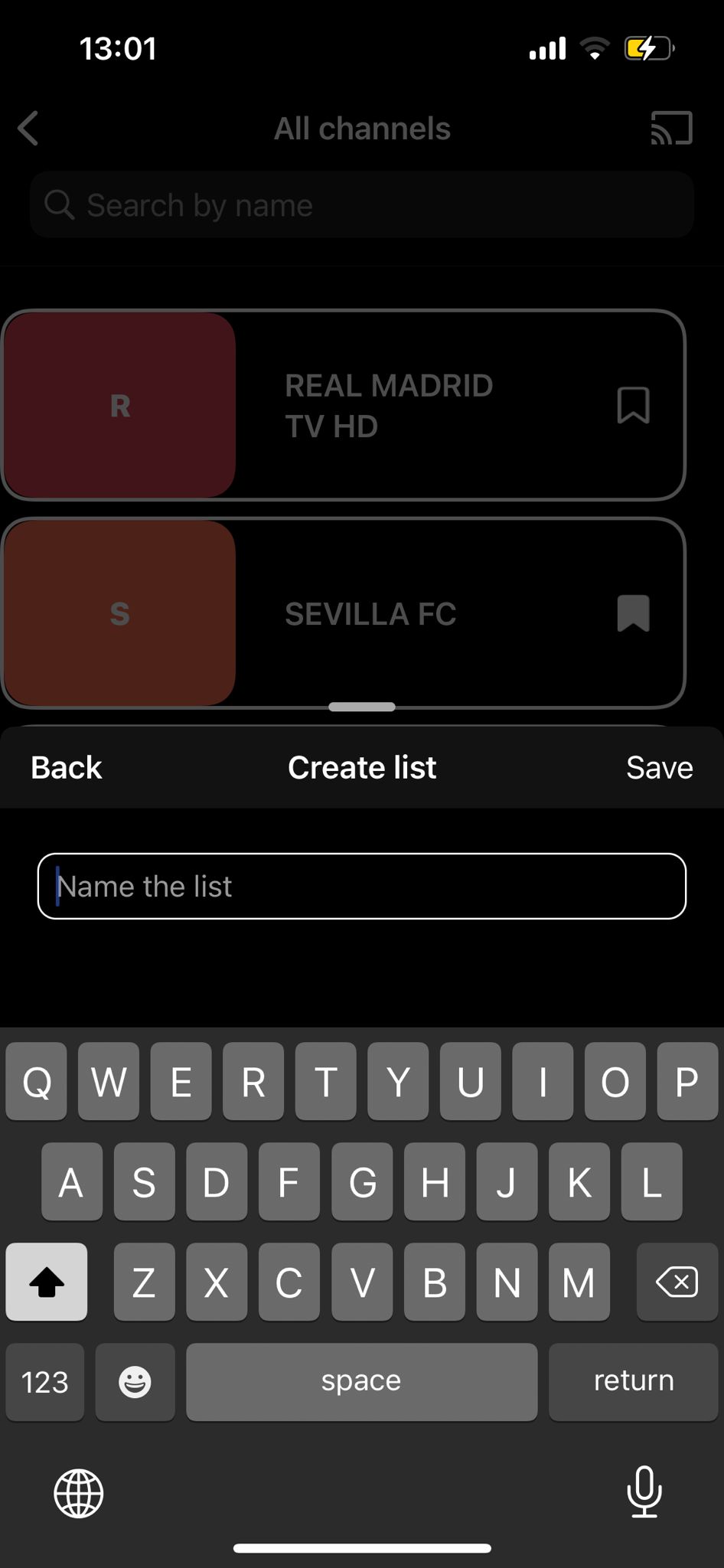Open the Search by name box
This screenshot has height=1568, width=724.
(362, 205)
